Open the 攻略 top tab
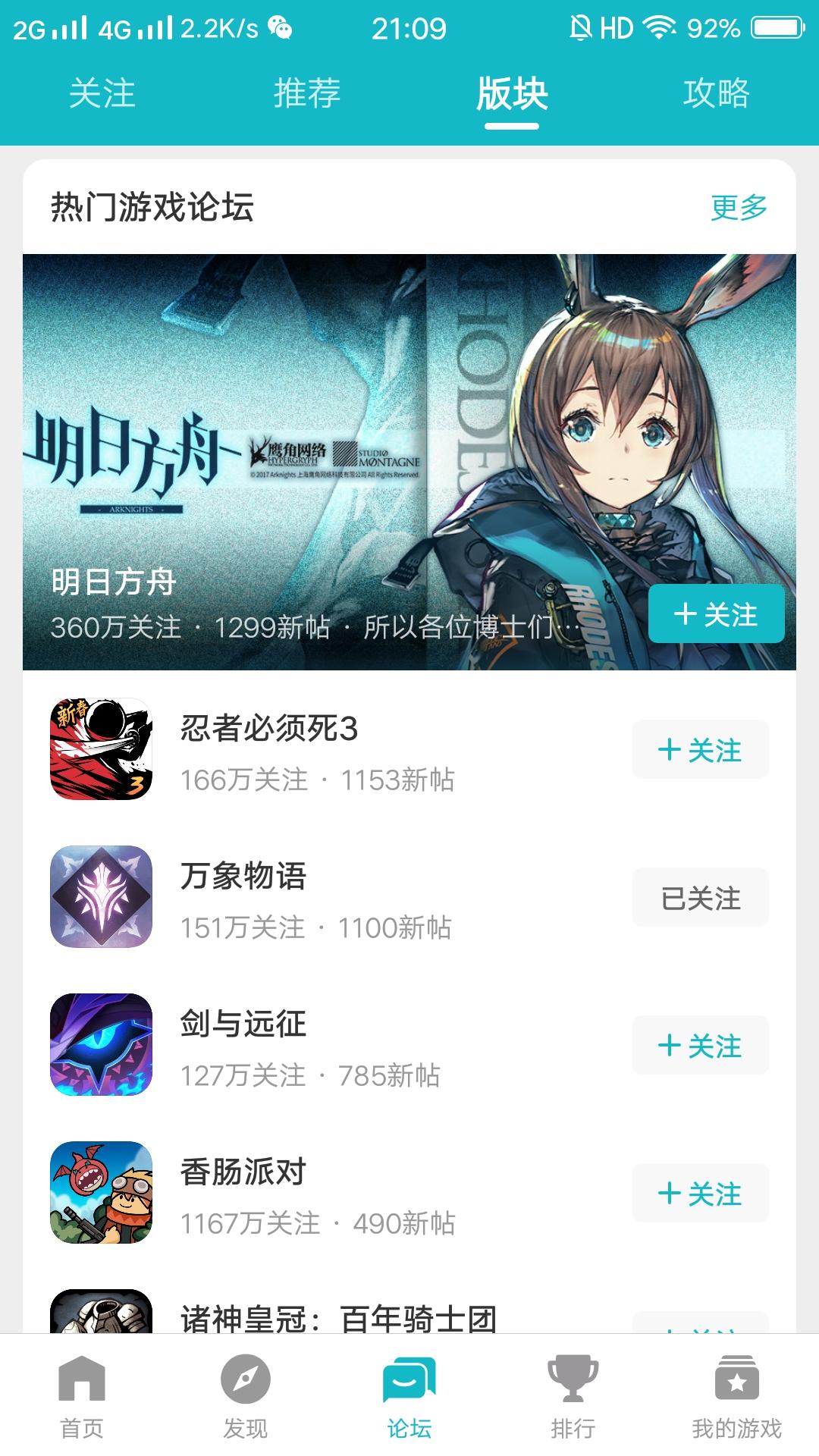This screenshot has height=1456, width=819. [717, 94]
